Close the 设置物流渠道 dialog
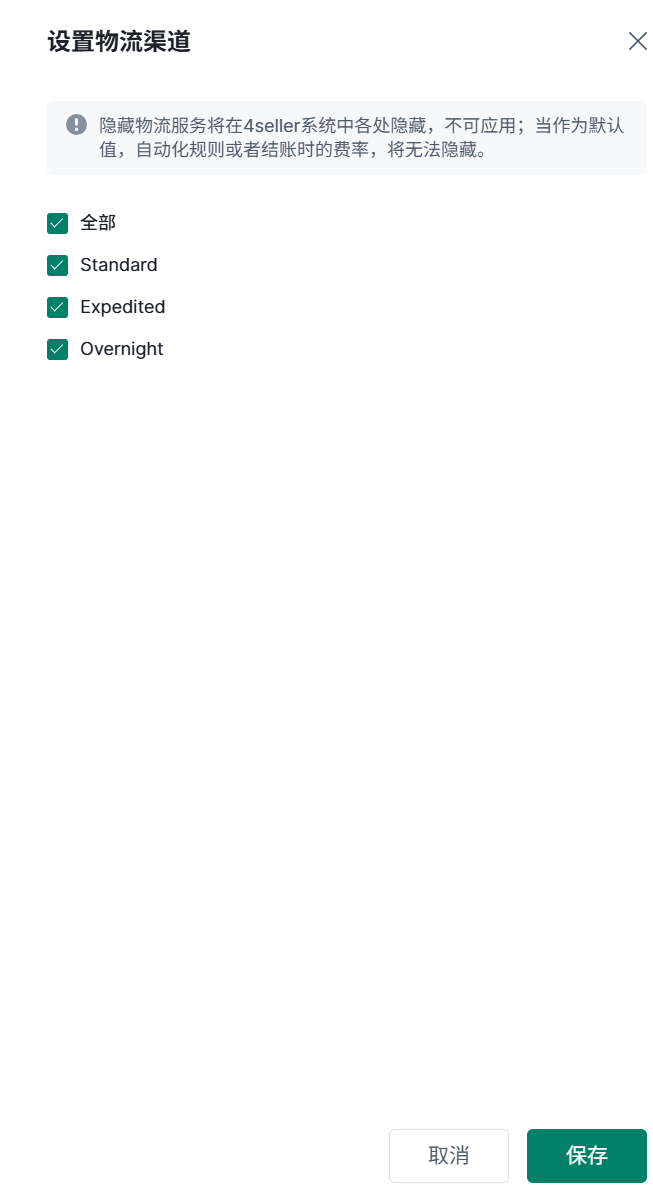 pos(637,41)
